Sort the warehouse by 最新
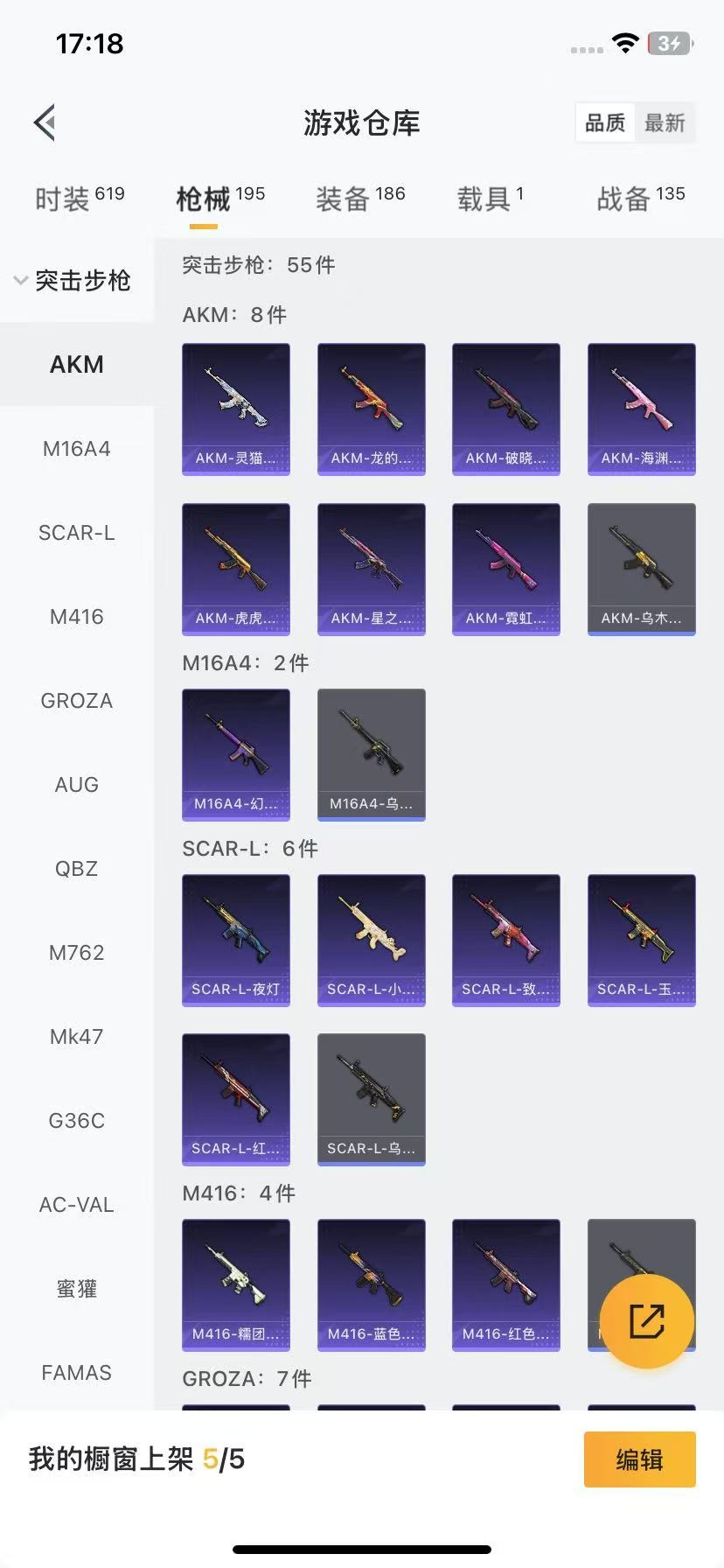This screenshot has height=1568, width=724. coord(665,122)
